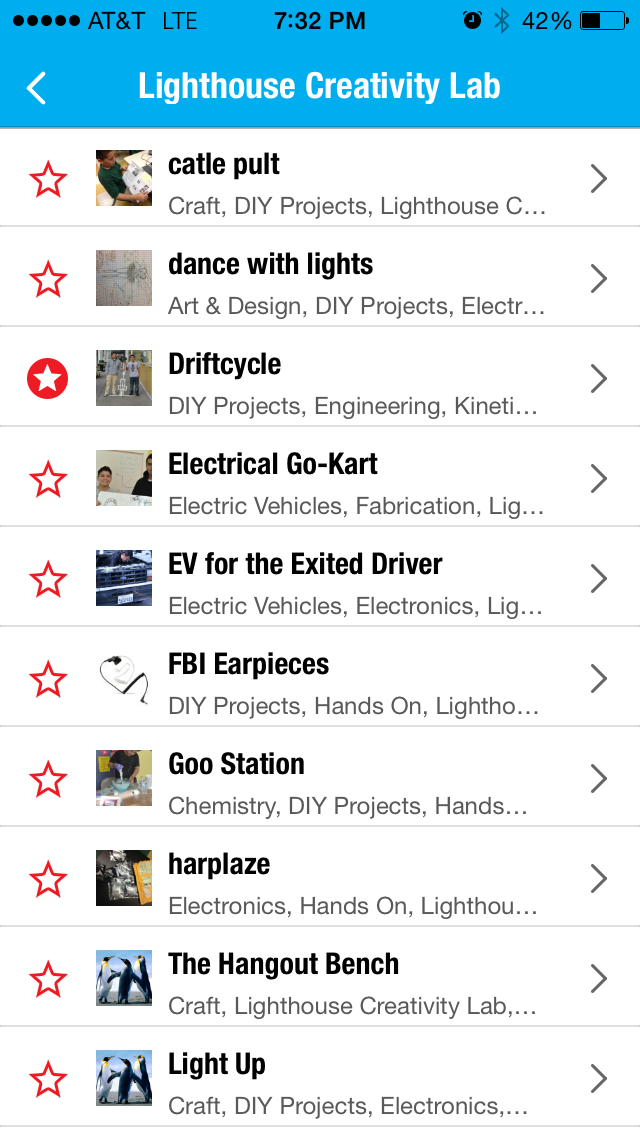
Task: Remove Driftcycle from favorites
Action: [x=48, y=380]
